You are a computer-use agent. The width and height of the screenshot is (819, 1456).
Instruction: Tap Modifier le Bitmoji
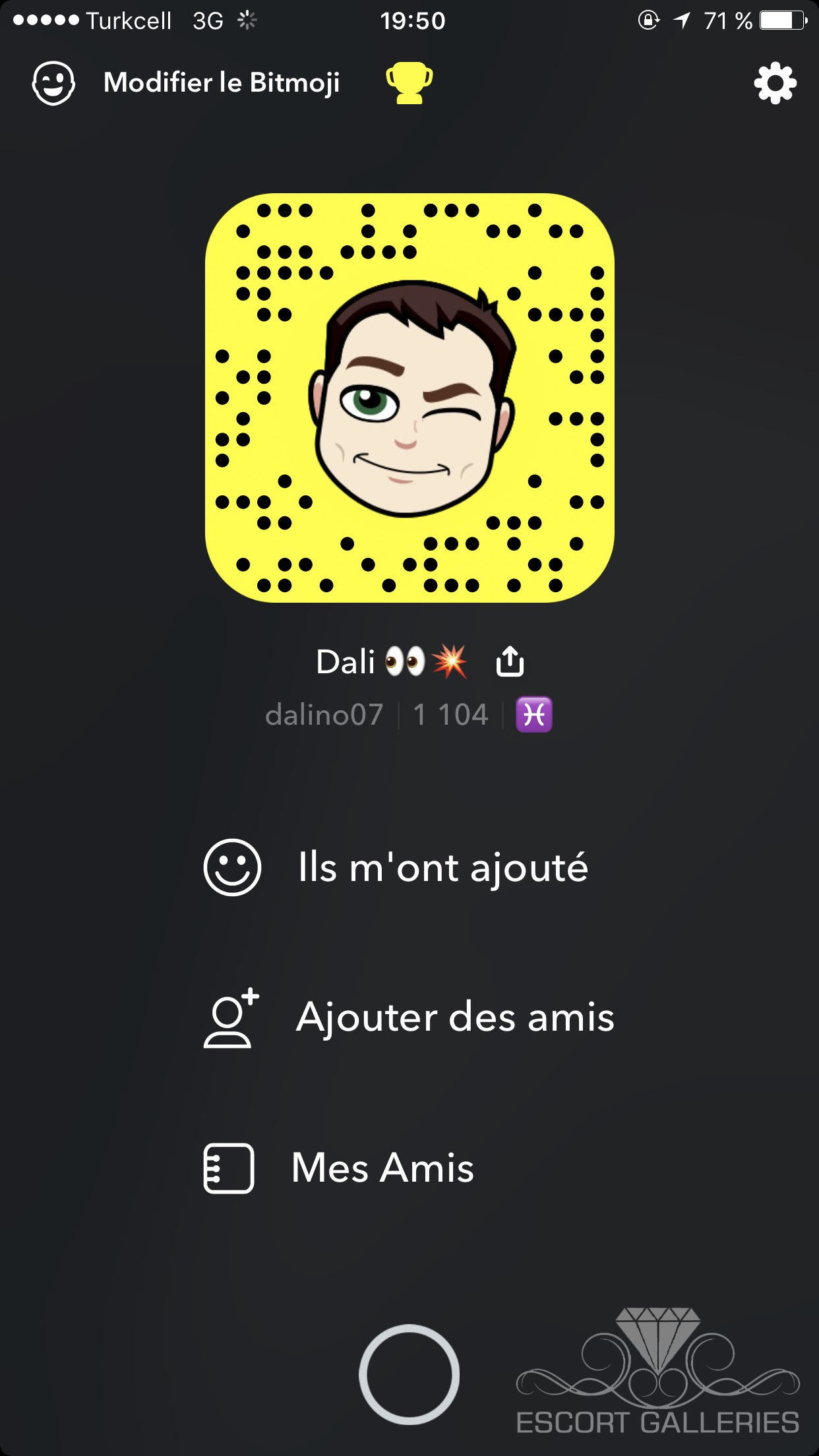(x=221, y=83)
